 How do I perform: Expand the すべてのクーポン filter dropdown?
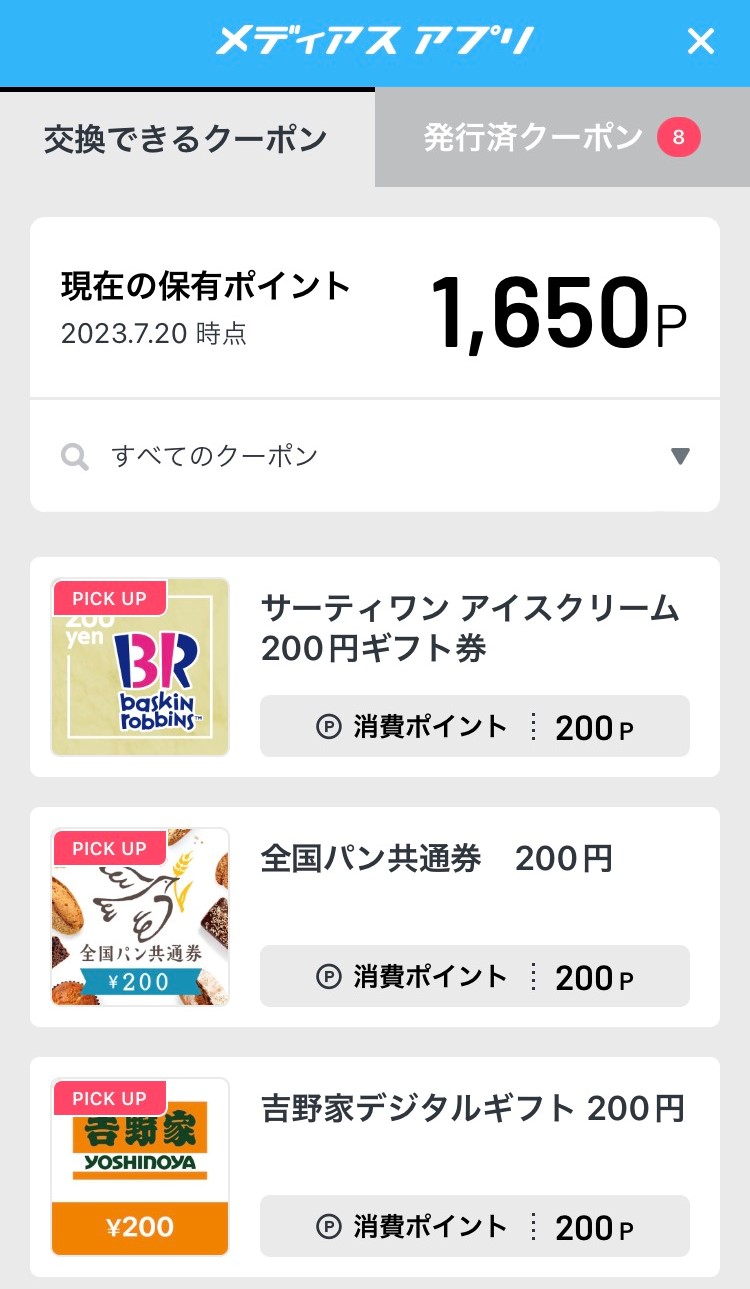[x=375, y=457]
